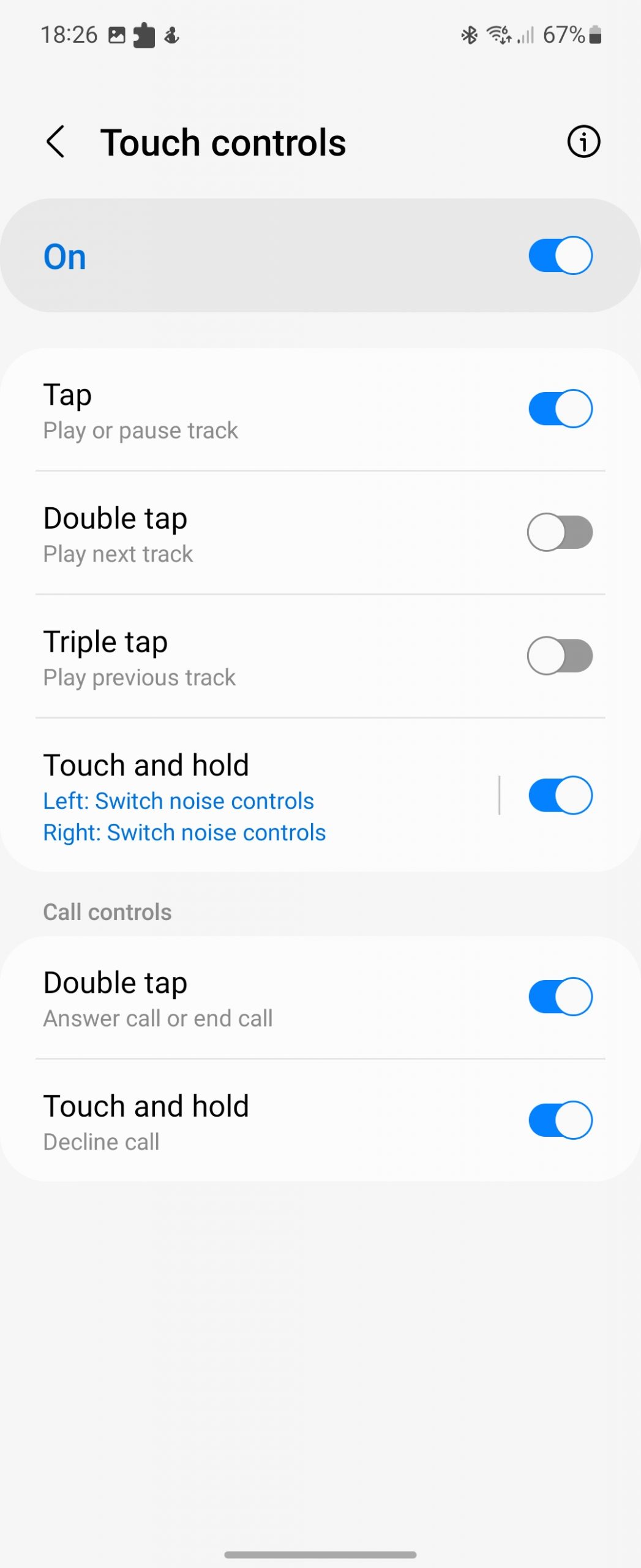Open Touch and hold noise controls settings
Viewport: 641px width, 1568px height.
click(245, 796)
